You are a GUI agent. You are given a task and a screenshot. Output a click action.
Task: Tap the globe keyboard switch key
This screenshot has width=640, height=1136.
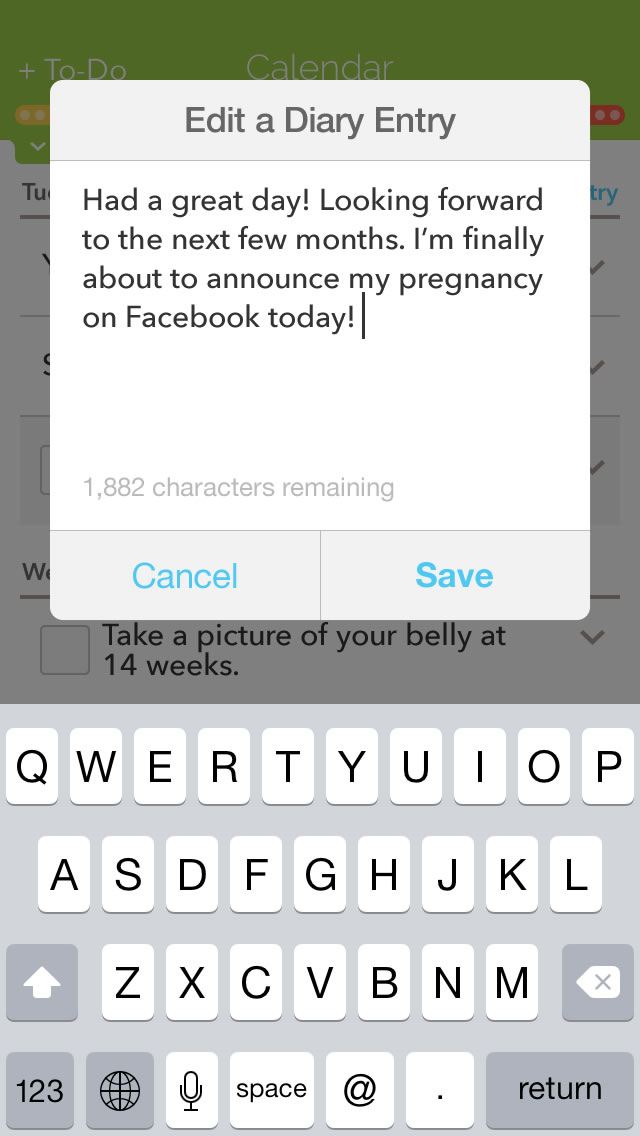coord(120,1089)
